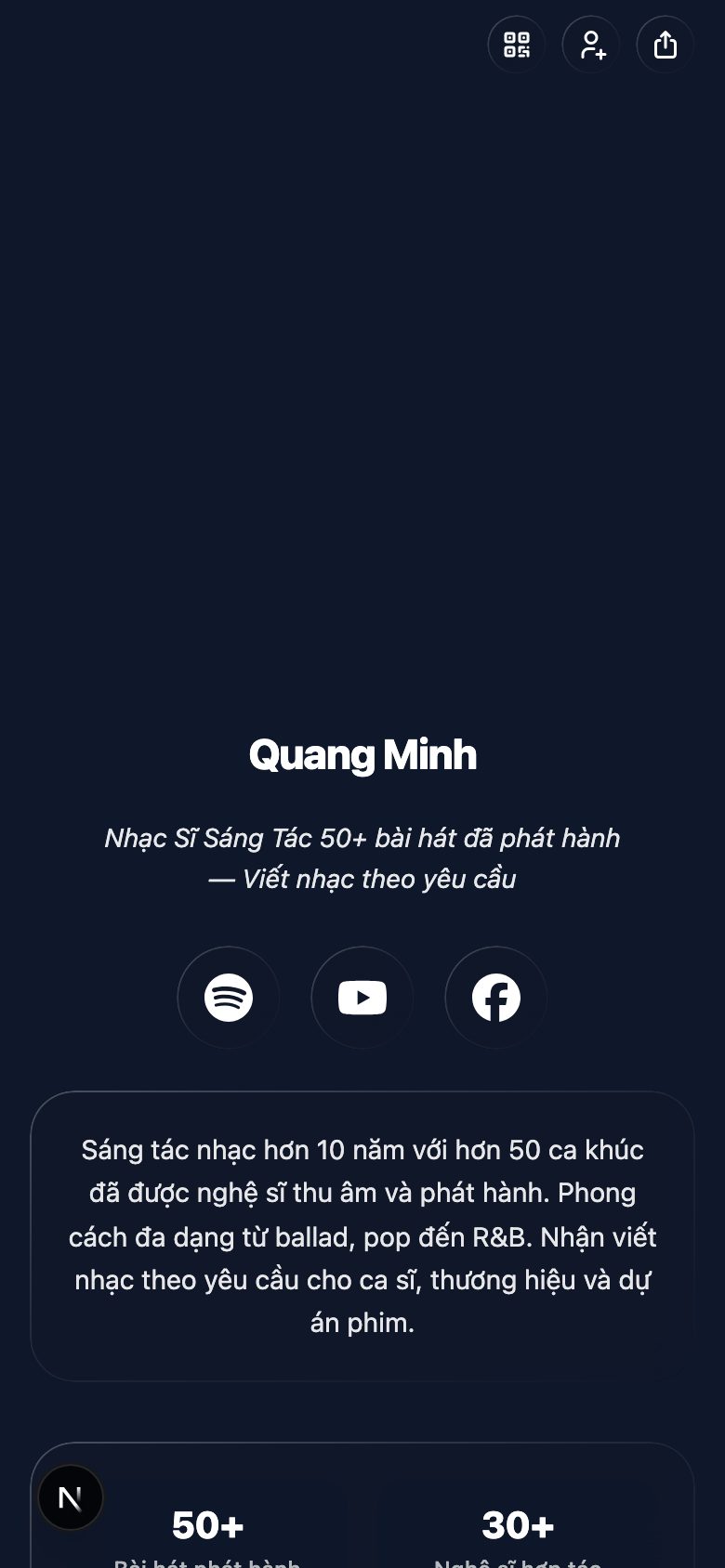
Task: Click the 50+ Bài hát phát hành stat
Action: coord(207,1523)
